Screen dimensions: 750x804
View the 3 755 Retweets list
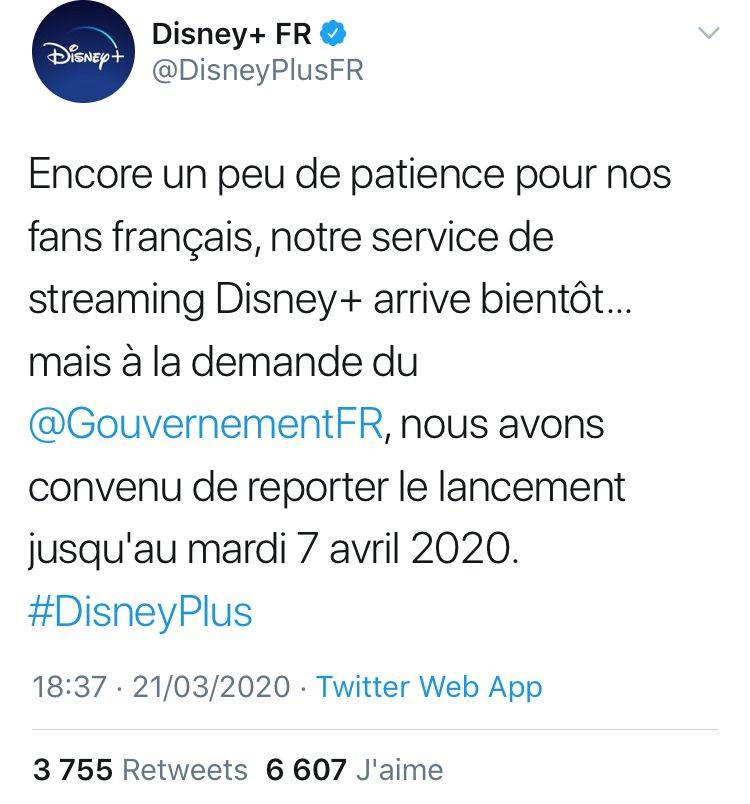(x=140, y=770)
